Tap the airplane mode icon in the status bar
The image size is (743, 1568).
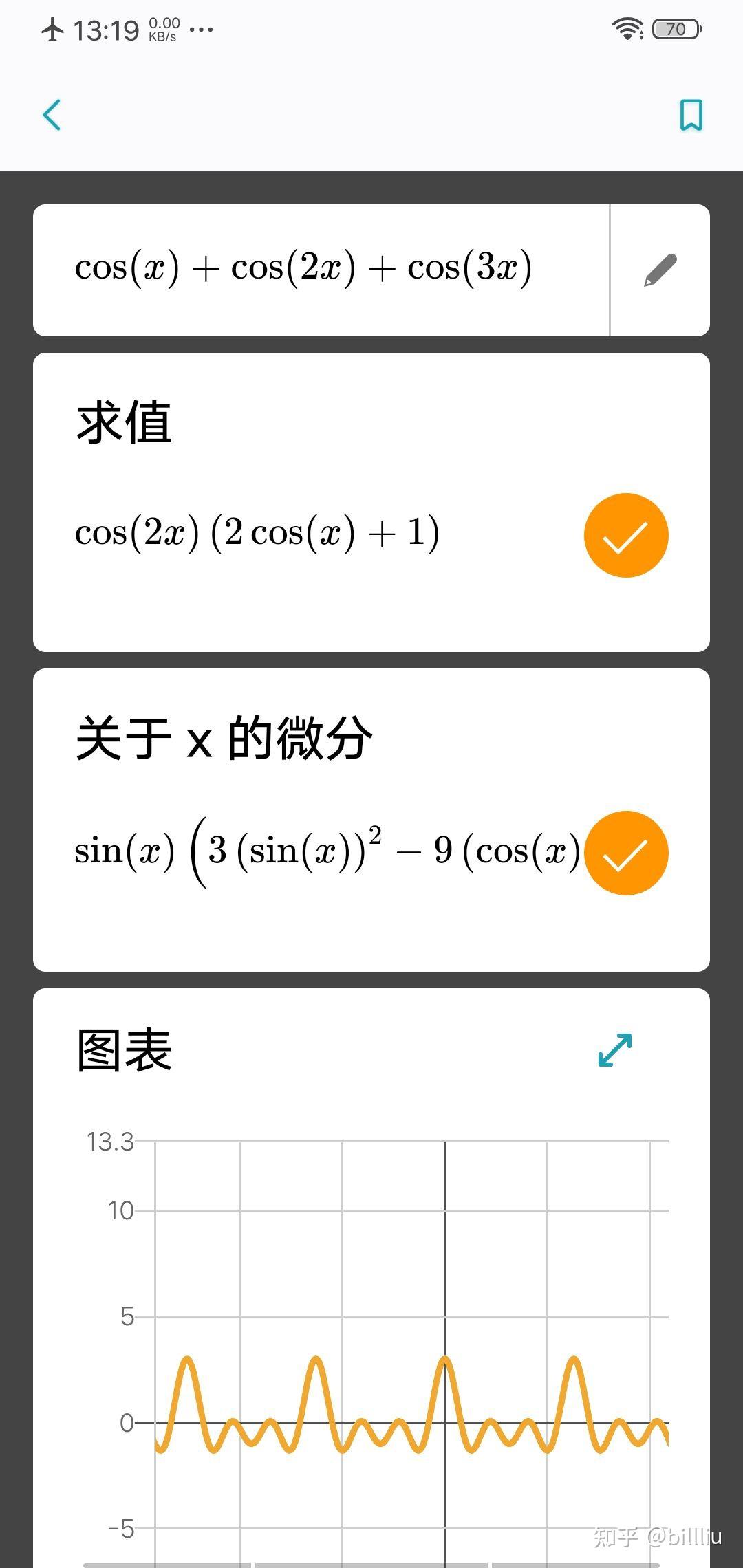click(x=54, y=26)
